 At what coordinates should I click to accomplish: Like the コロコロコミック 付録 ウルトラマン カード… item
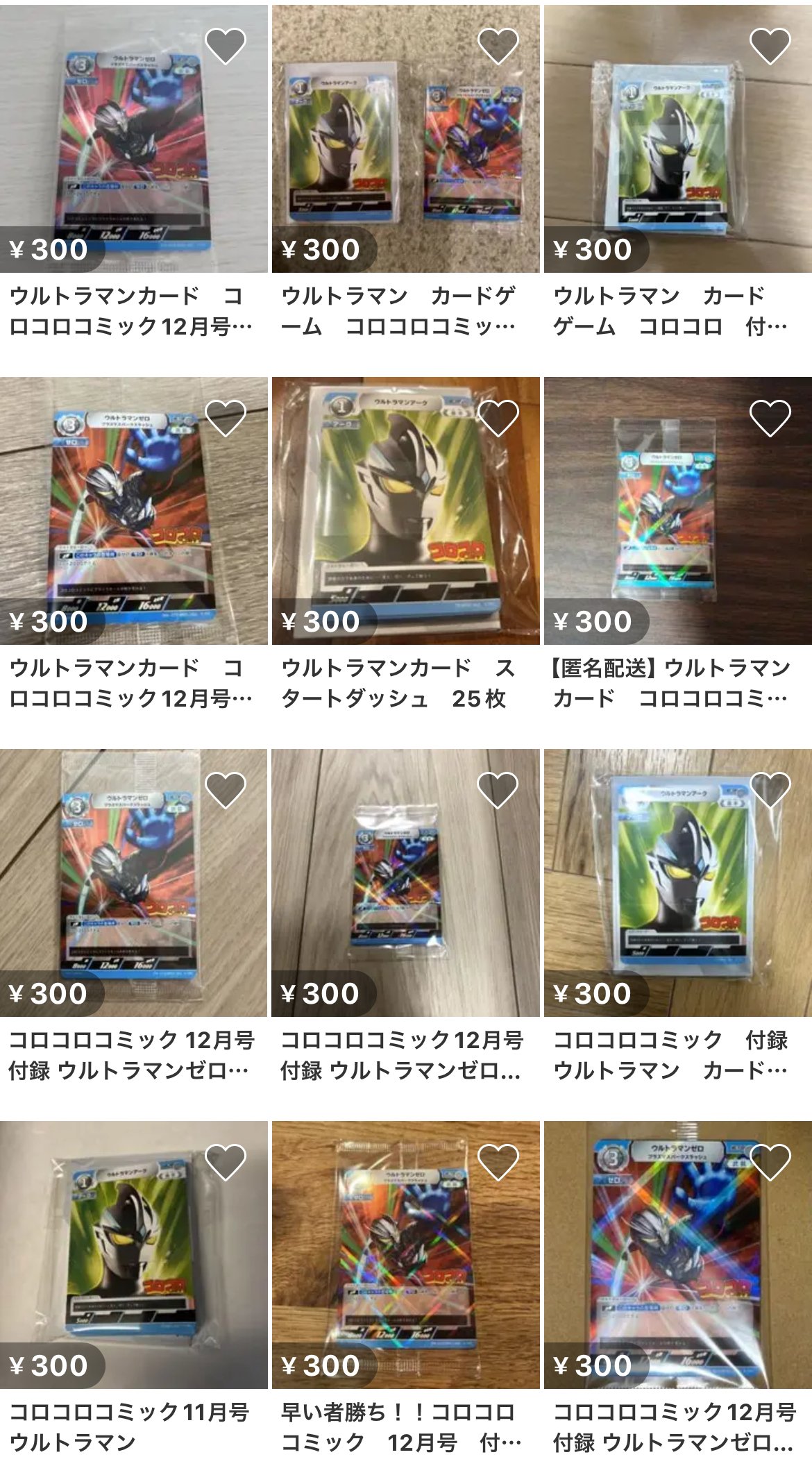click(770, 791)
